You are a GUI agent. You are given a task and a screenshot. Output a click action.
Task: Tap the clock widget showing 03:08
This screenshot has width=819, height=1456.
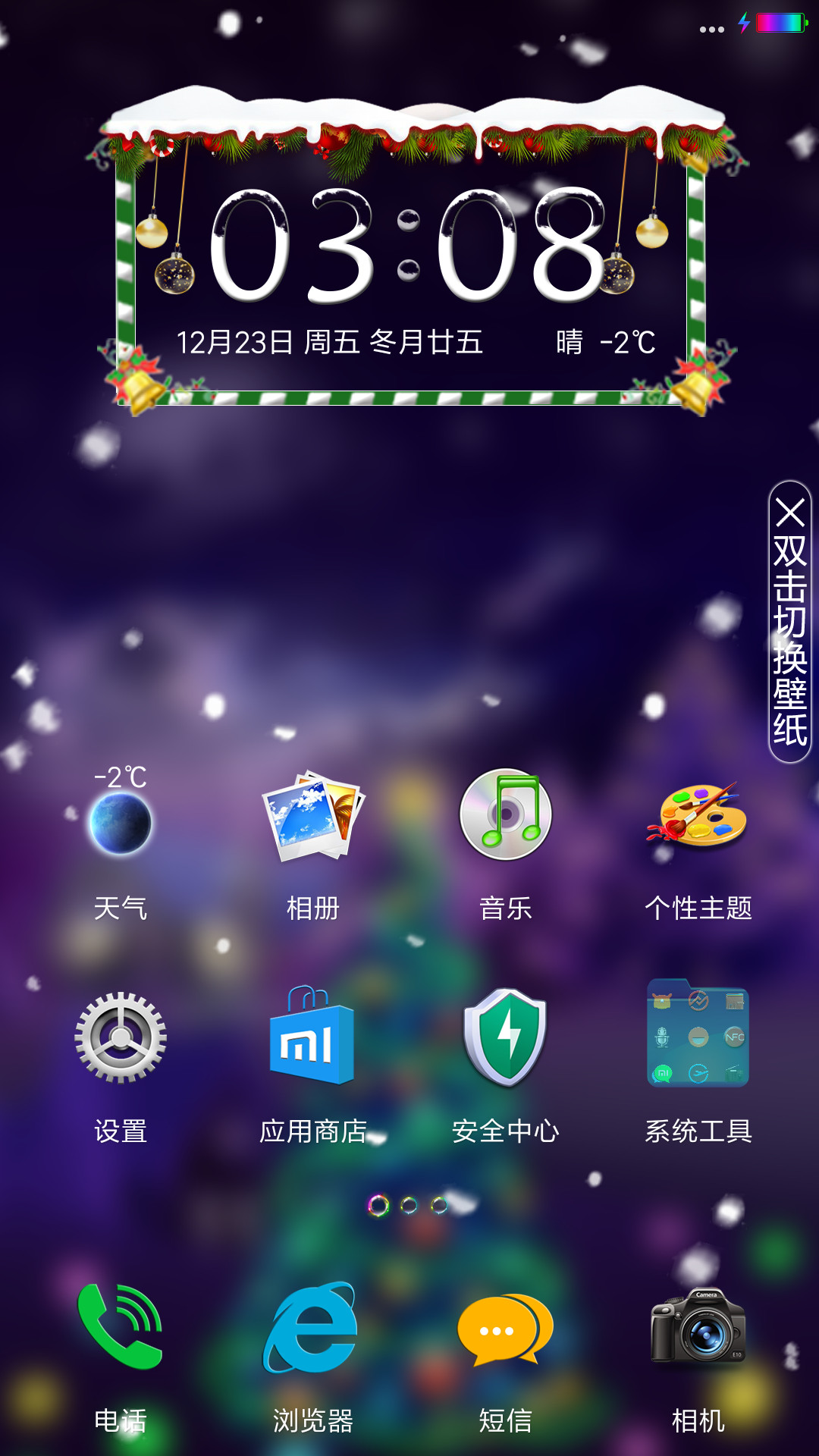pyautogui.click(x=409, y=244)
